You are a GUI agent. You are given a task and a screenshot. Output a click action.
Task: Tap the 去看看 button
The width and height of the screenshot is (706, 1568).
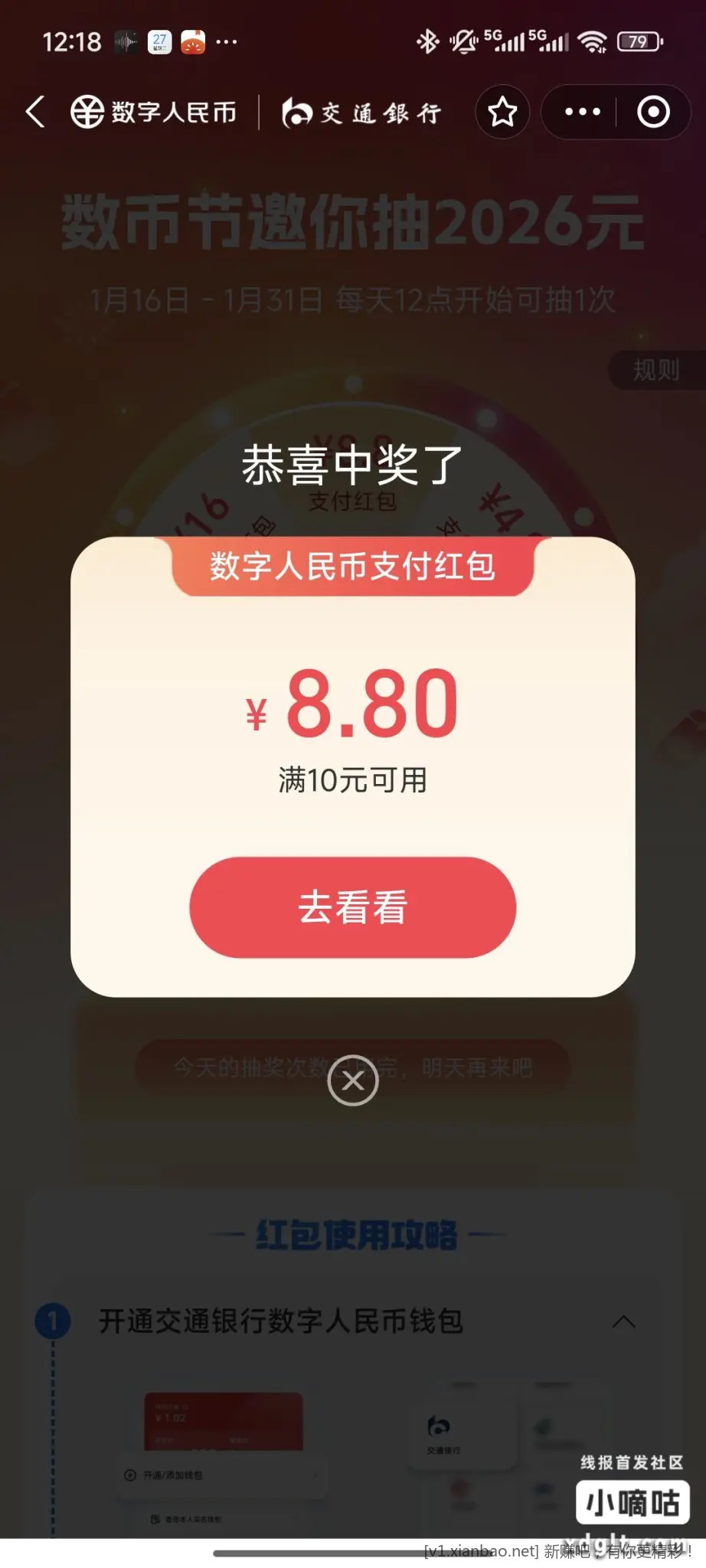(x=352, y=907)
